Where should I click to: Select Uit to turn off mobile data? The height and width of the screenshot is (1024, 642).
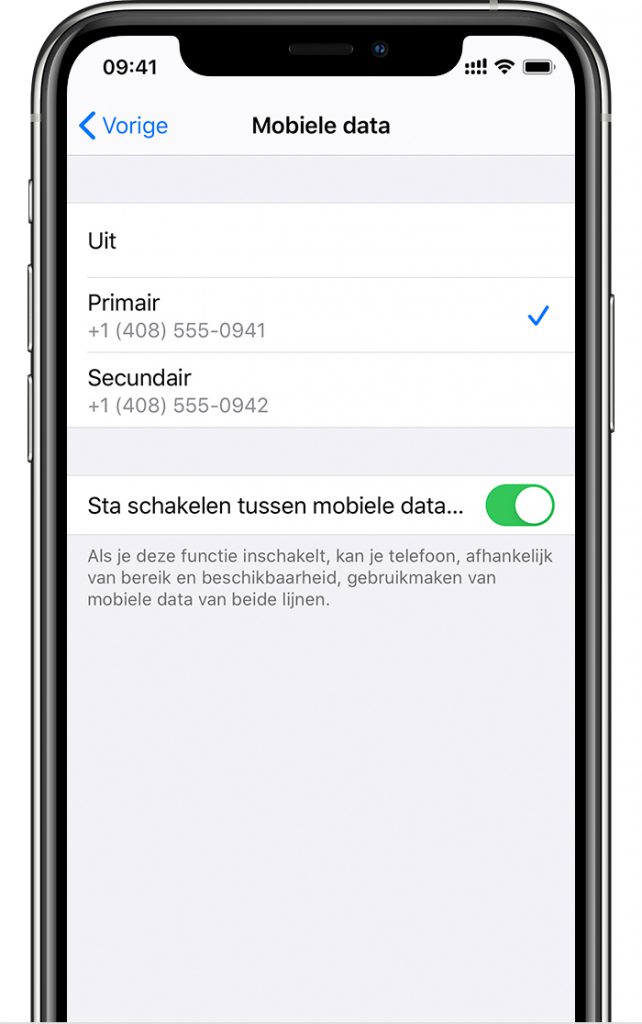click(320, 241)
